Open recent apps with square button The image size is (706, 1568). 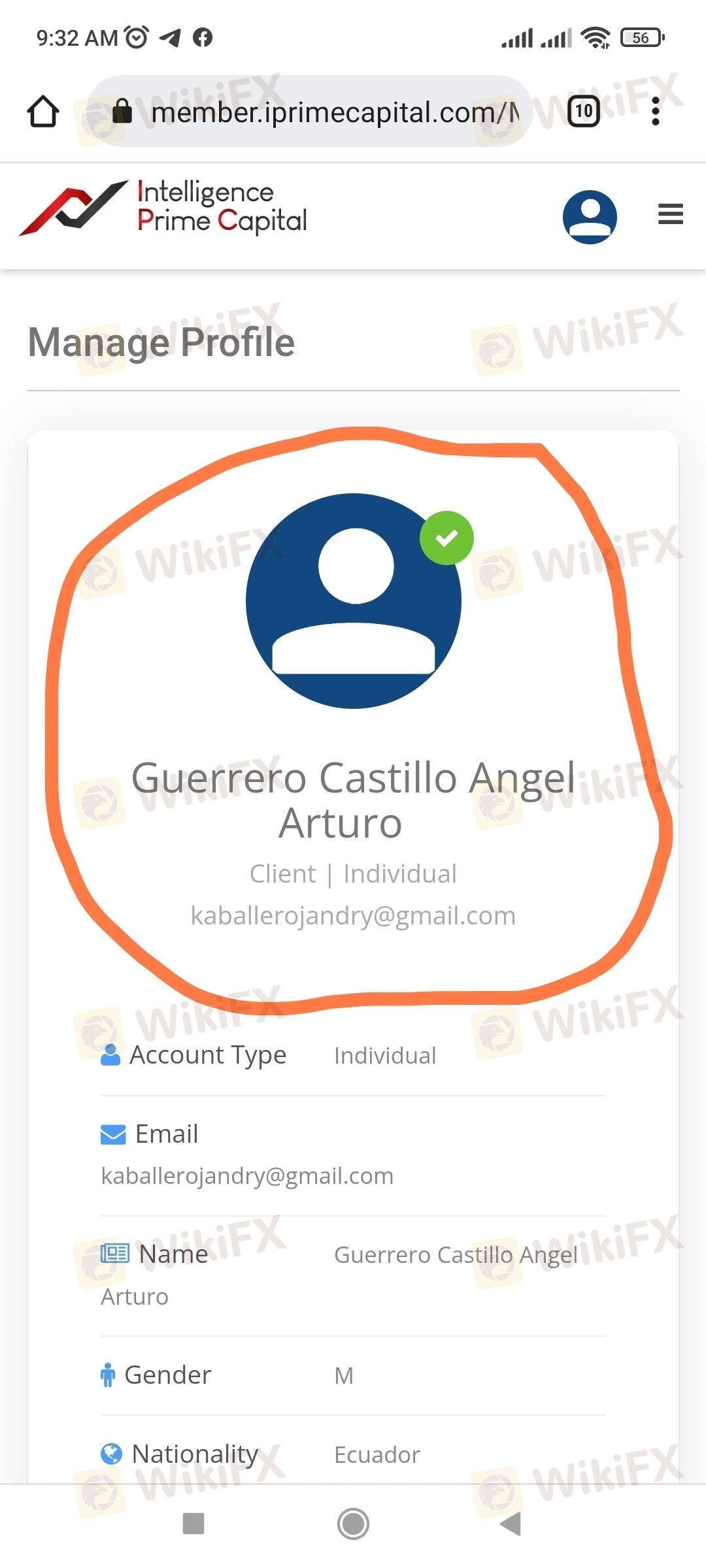[x=193, y=1524]
